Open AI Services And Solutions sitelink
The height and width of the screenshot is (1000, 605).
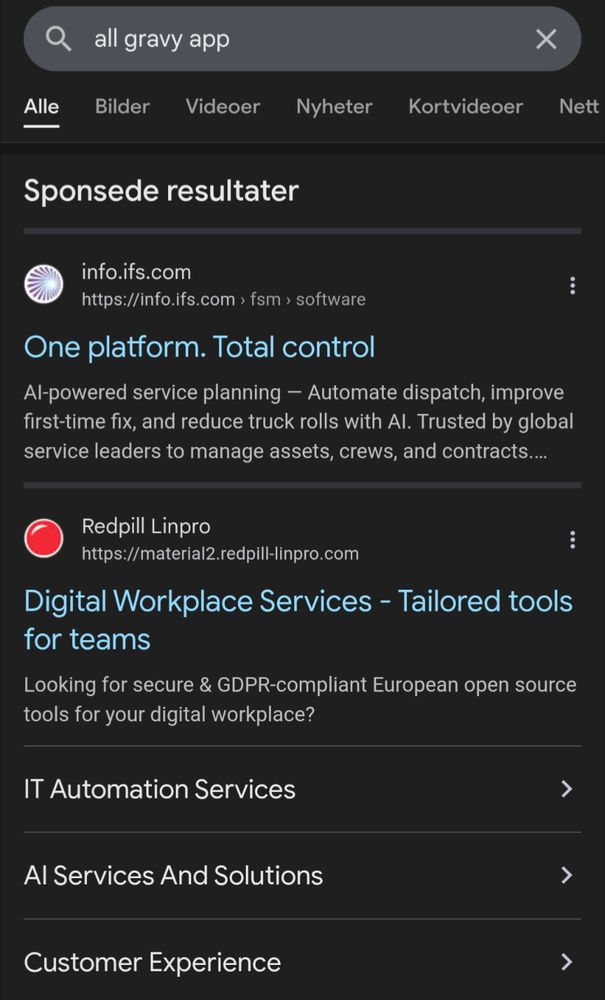coord(300,875)
